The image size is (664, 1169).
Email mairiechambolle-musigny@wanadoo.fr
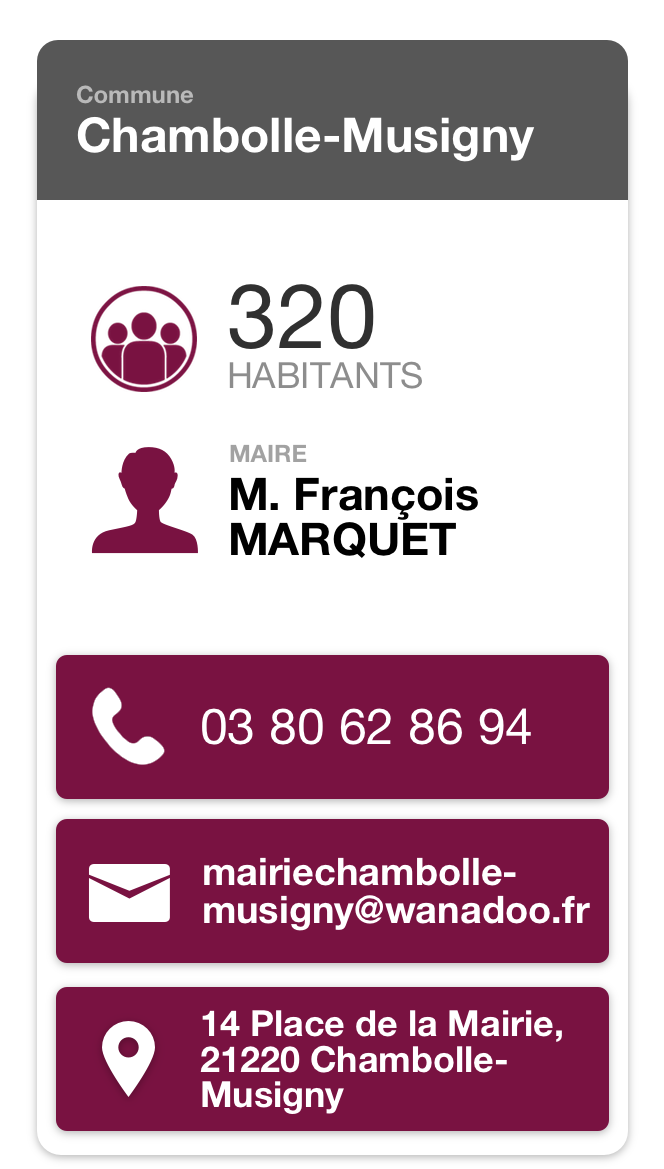click(x=332, y=891)
